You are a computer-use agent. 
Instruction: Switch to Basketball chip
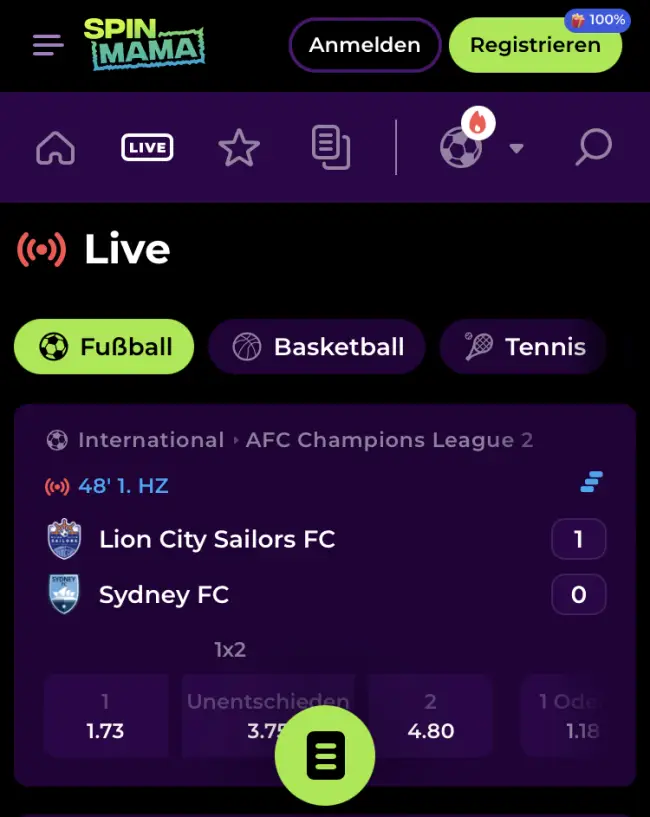click(317, 347)
